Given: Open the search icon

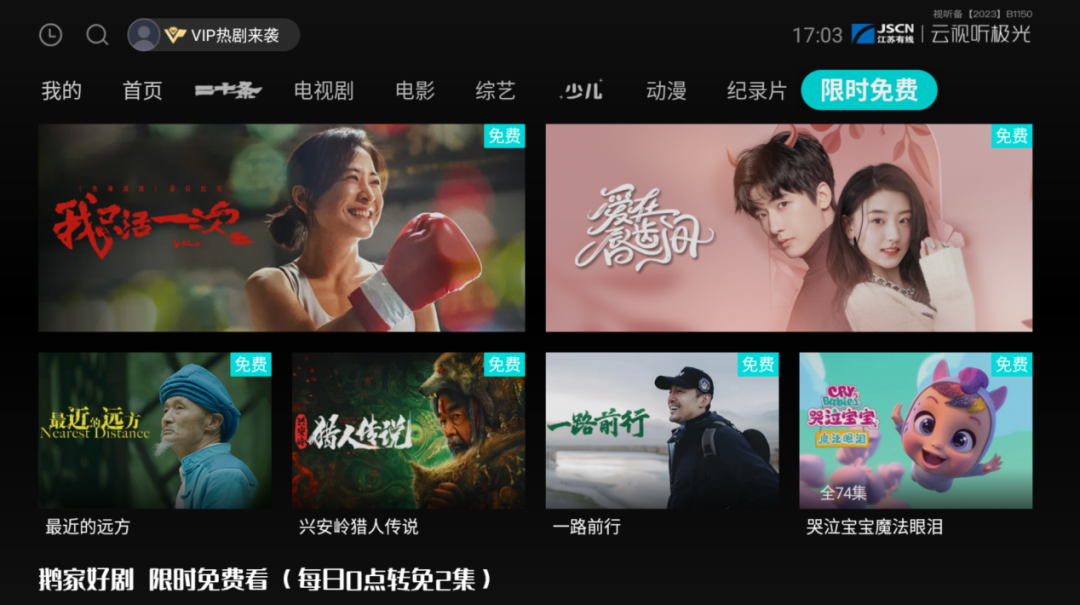Looking at the screenshot, I should pyautogui.click(x=97, y=35).
